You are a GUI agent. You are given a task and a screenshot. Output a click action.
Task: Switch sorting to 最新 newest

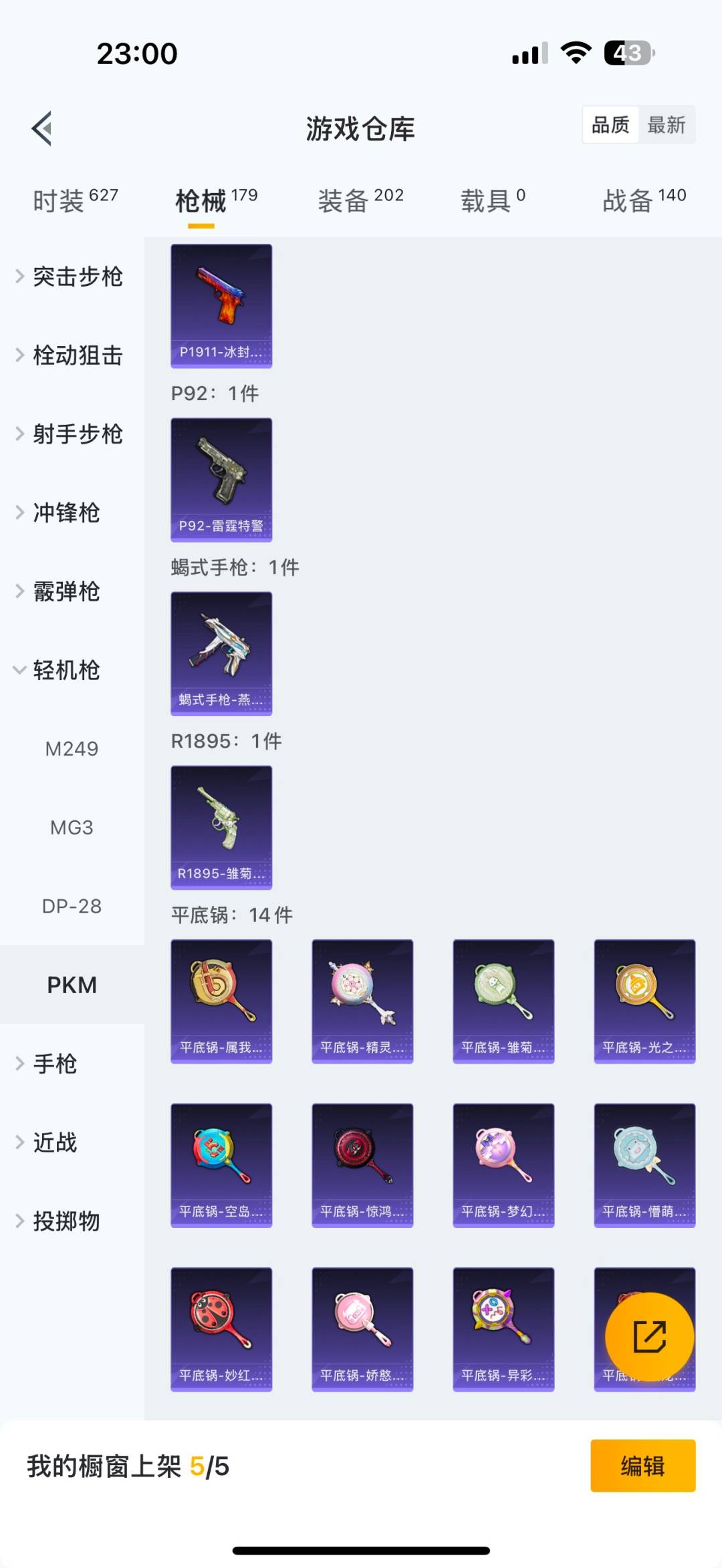668,125
